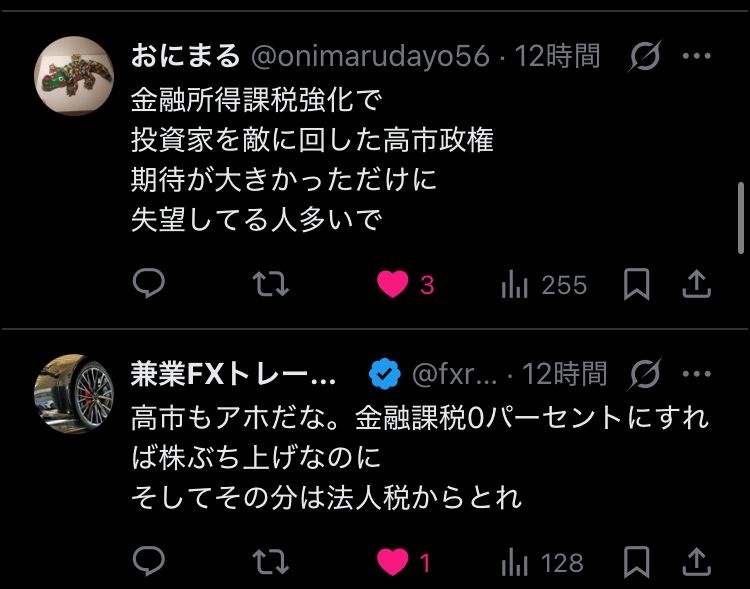Tap the Grok icon on おにまる's post
The image size is (750, 589).
(x=645, y=57)
